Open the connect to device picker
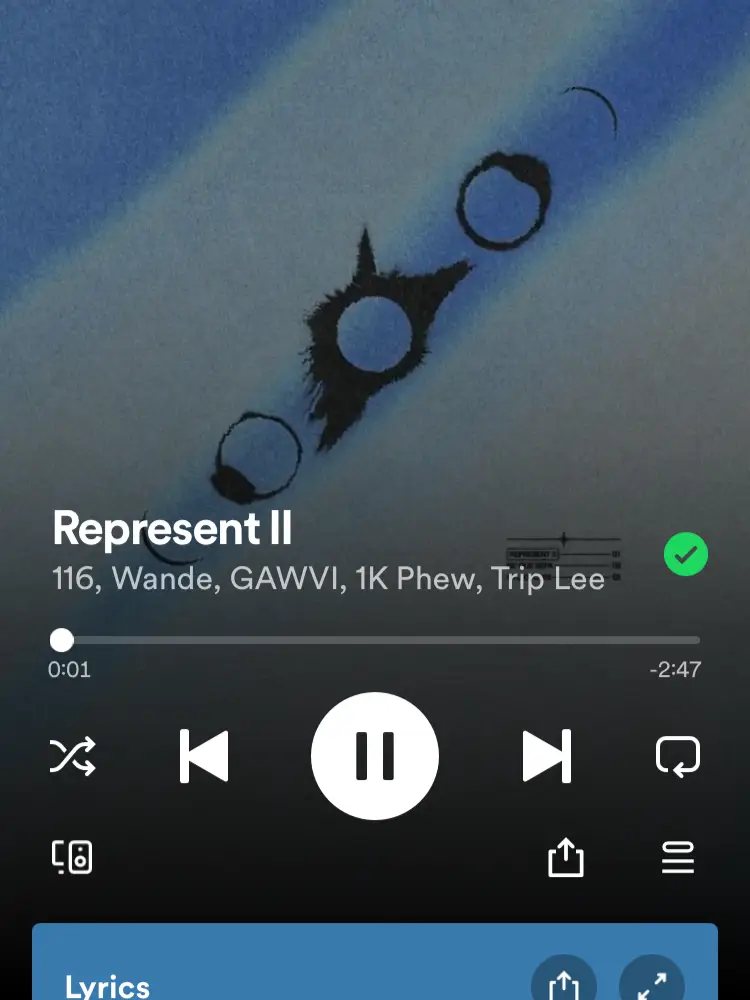The height and width of the screenshot is (1000, 750). [x=73, y=857]
